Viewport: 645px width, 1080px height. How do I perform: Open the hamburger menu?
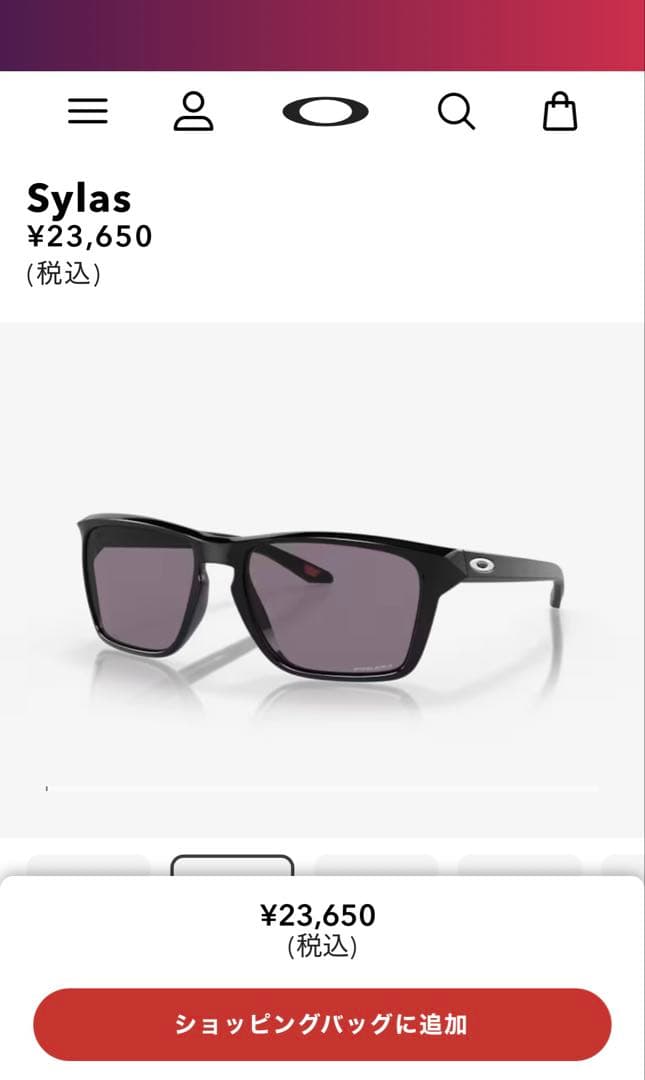point(88,112)
